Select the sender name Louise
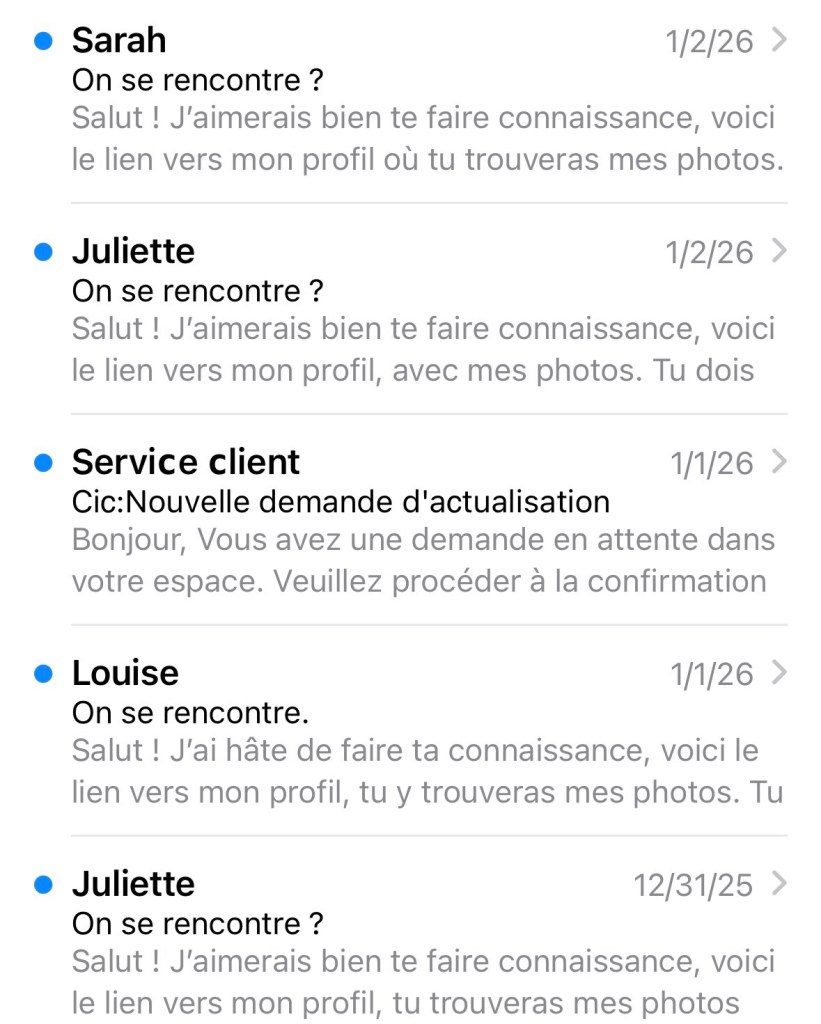 click(124, 673)
